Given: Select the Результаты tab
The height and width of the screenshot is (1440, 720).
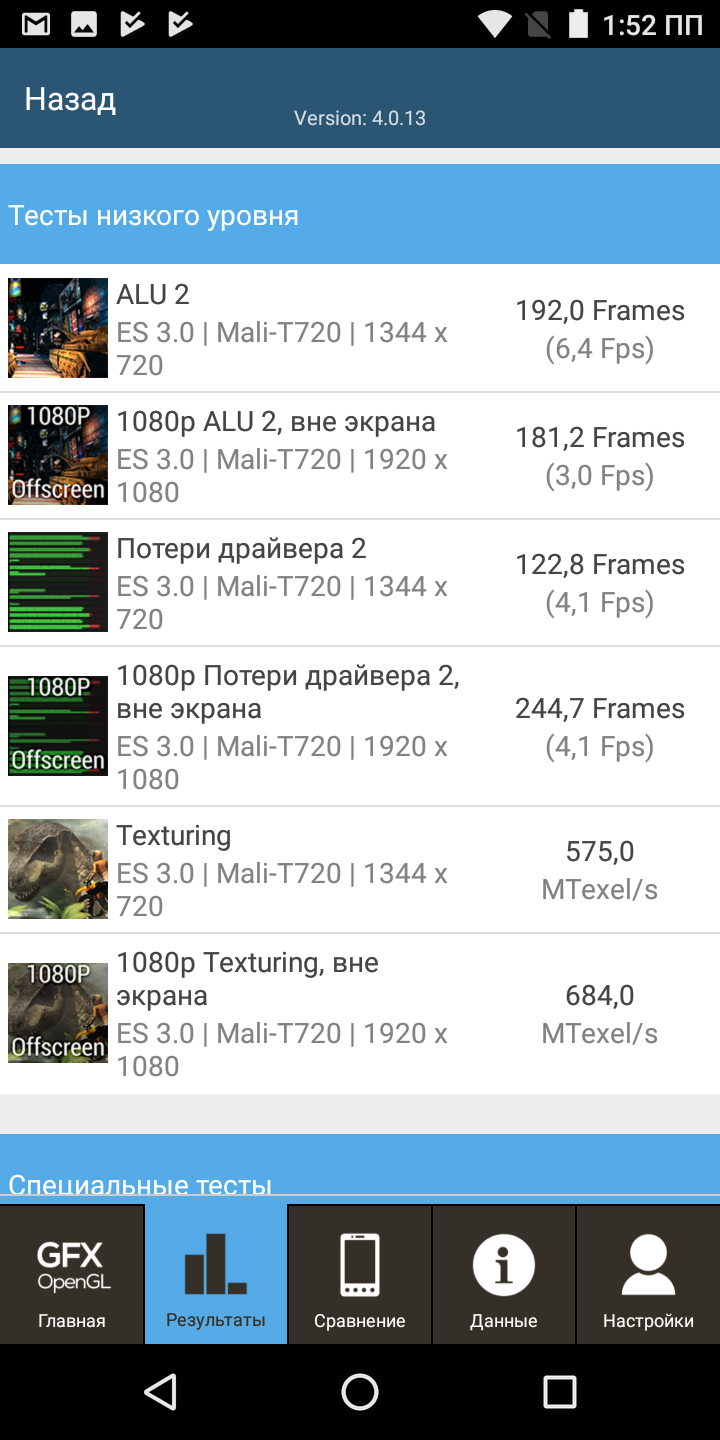Looking at the screenshot, I should 216,1275.
